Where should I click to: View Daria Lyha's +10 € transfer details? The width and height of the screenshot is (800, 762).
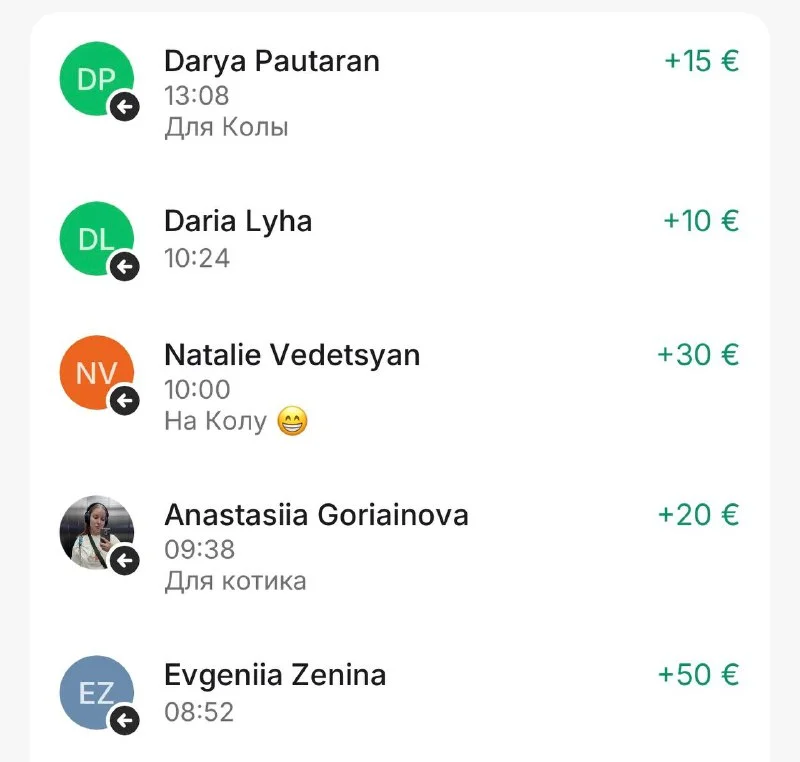[400, 238]
